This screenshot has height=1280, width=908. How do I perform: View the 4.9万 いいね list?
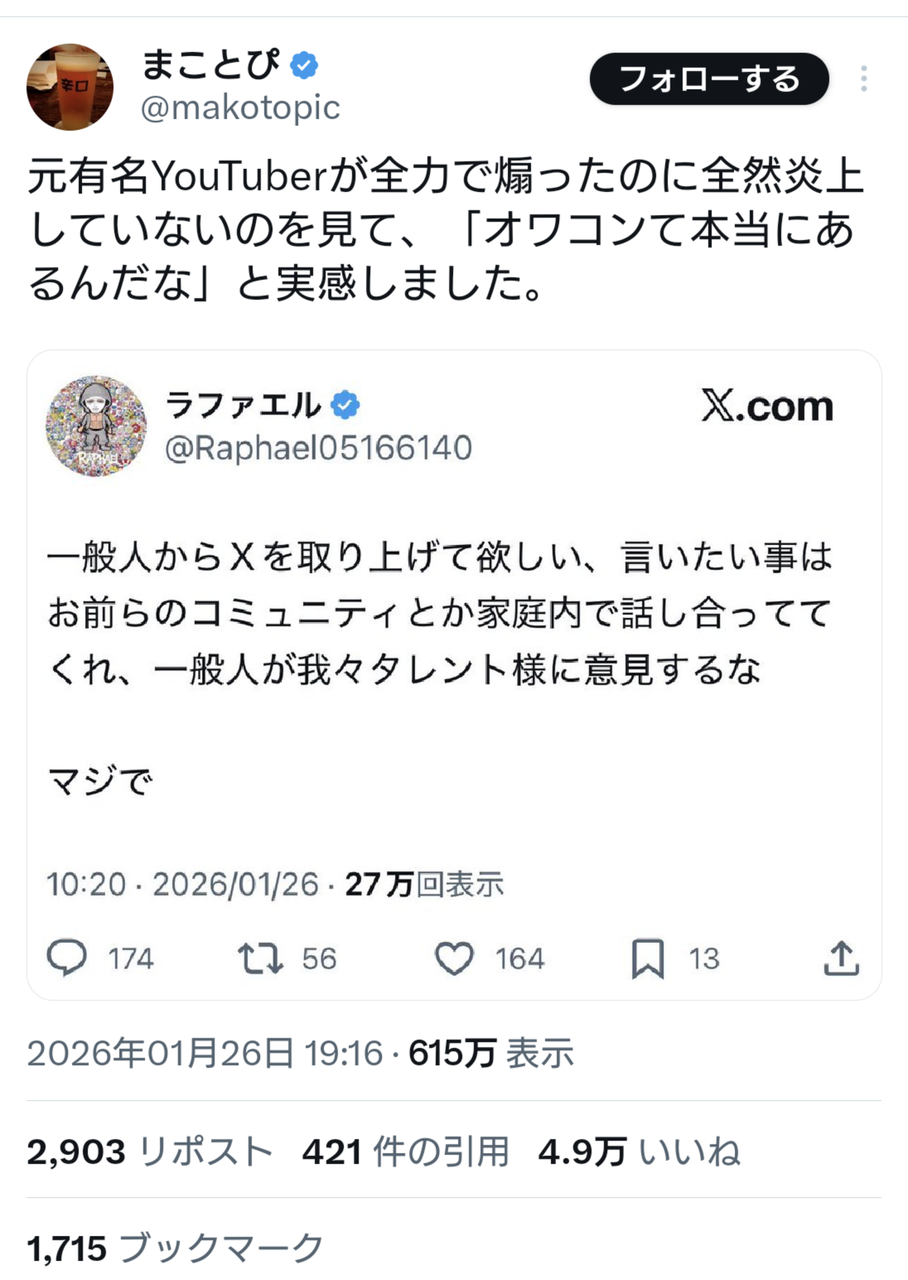pyautogui.click(x=639, y=1153)
